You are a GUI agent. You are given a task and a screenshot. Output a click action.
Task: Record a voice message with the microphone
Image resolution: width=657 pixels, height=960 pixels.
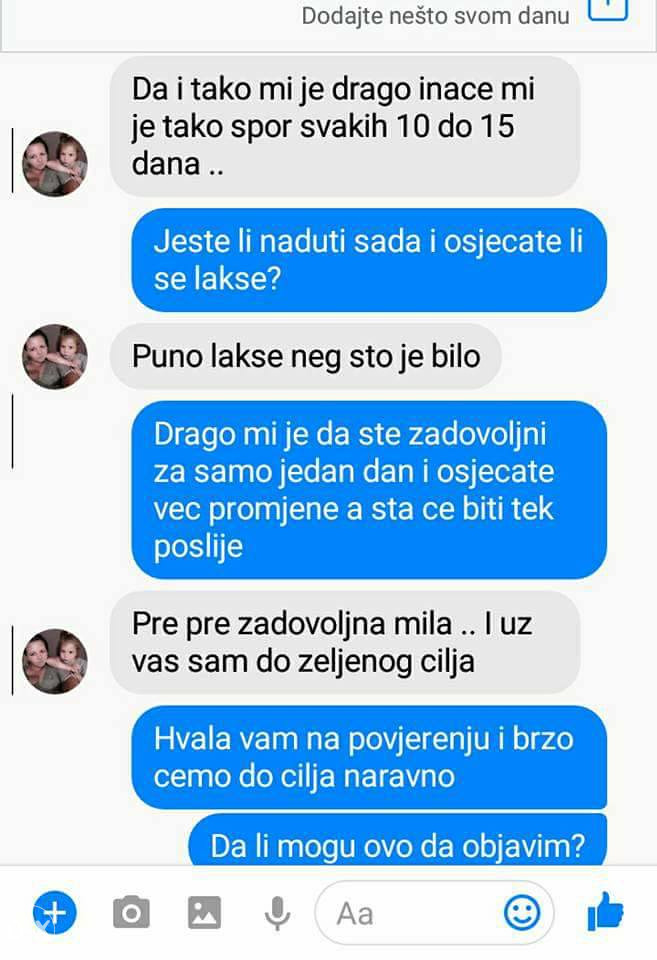[277, 912]
